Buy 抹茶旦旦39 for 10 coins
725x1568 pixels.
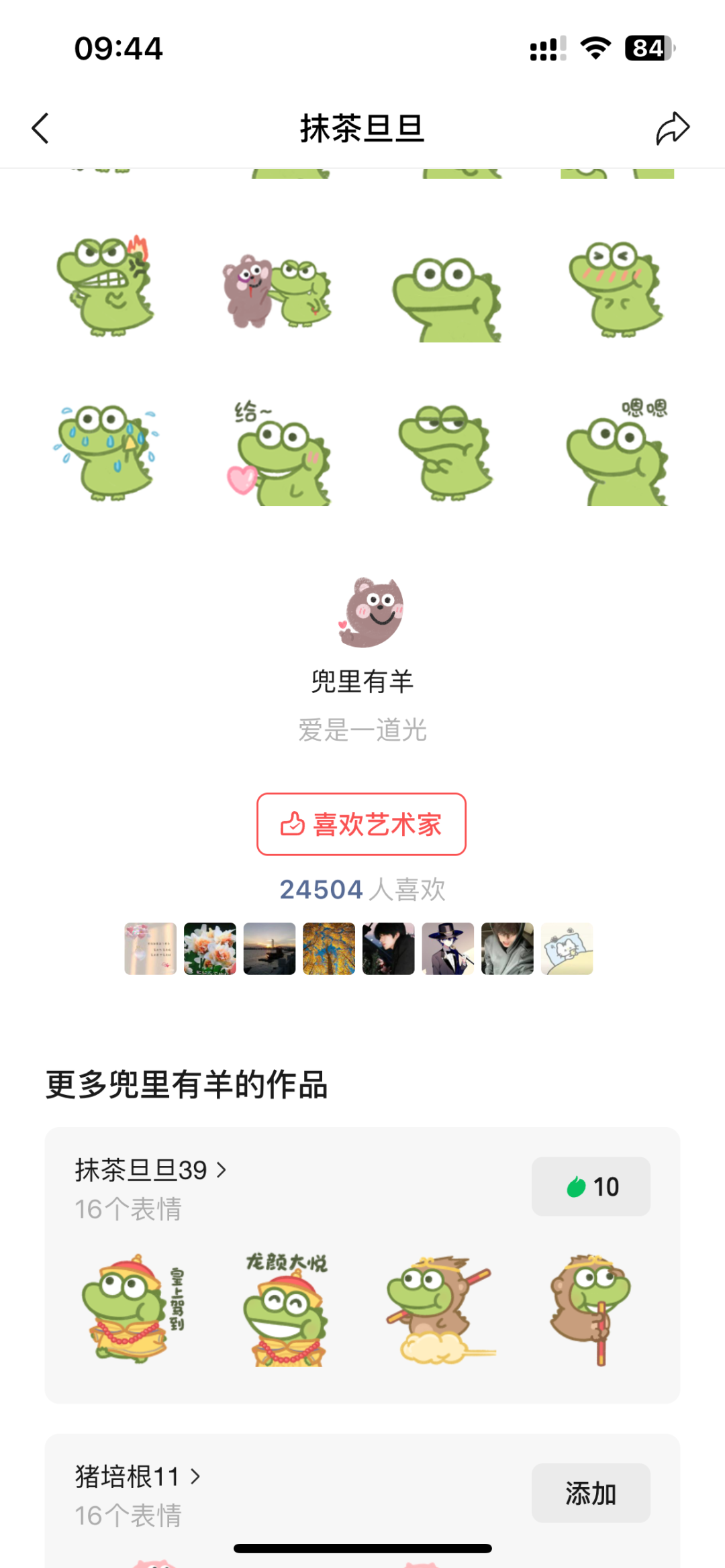pyautogui.click(x=591, y=1186)
